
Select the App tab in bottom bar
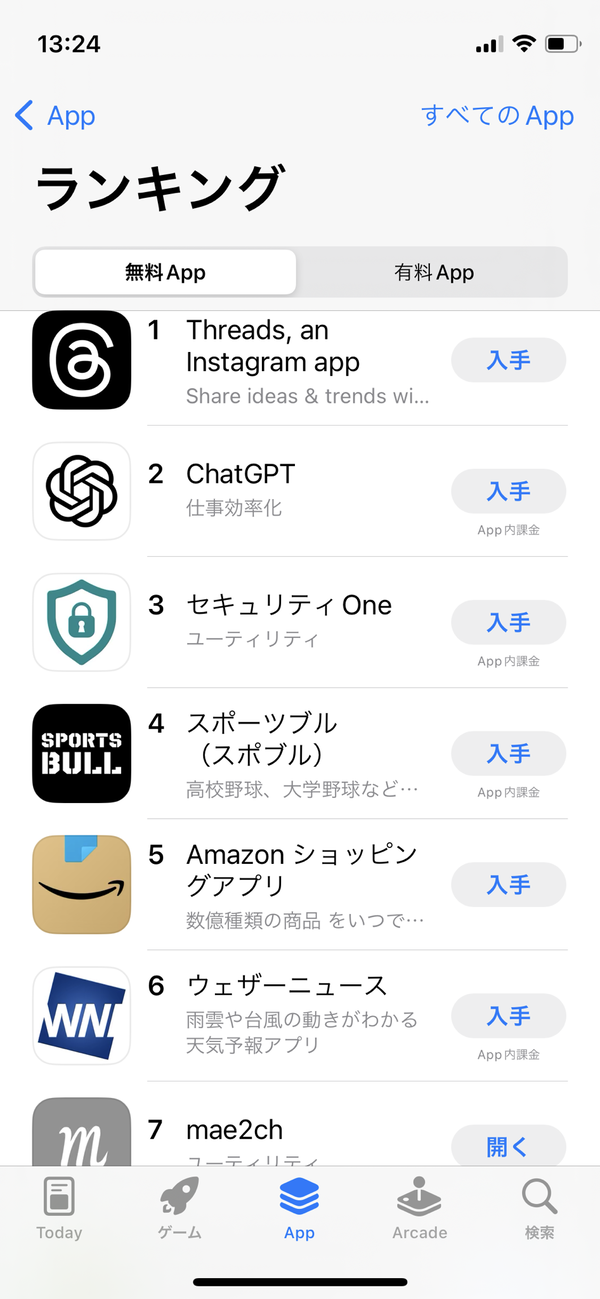tap(299, 1207)
